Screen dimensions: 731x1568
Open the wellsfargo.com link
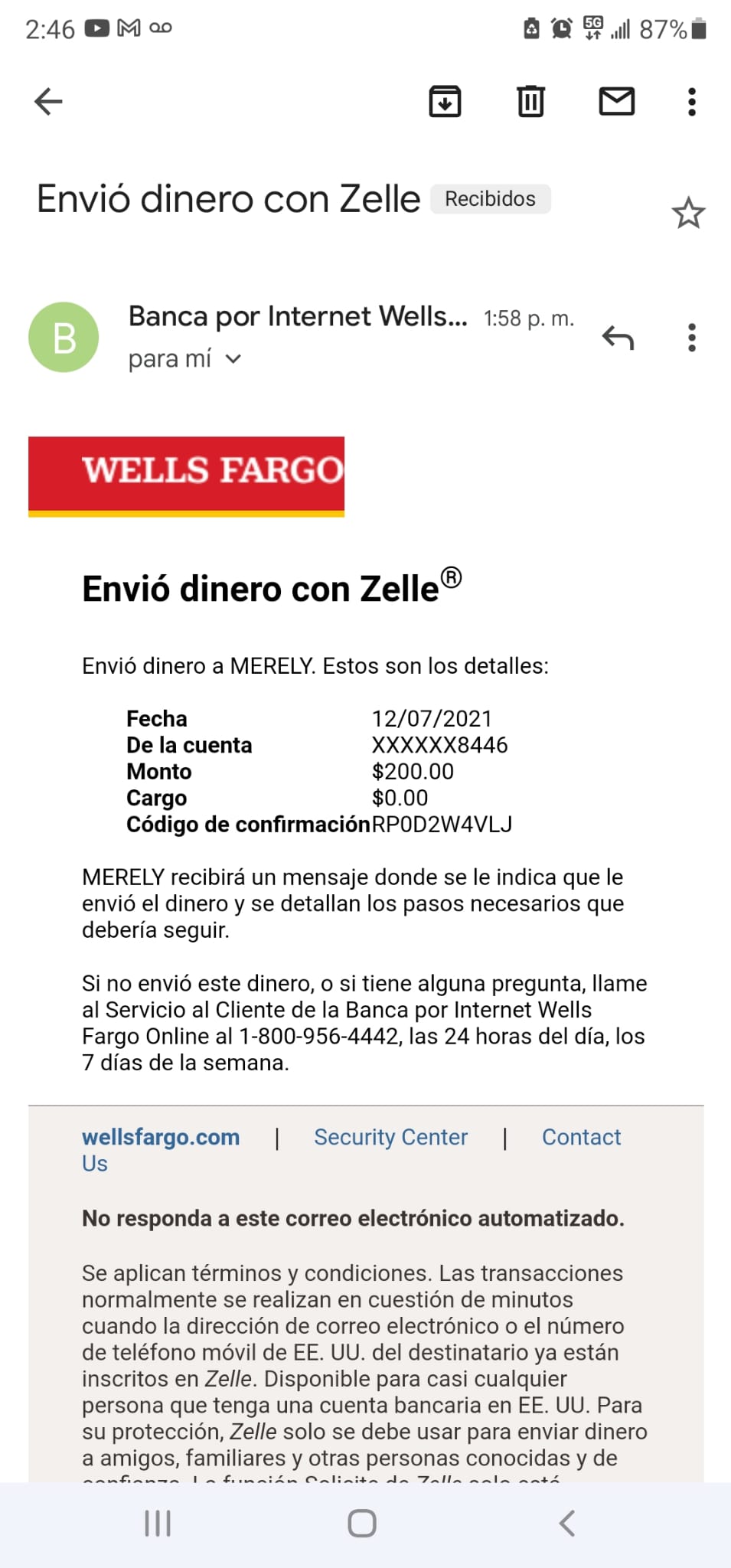click(161, 1137)
